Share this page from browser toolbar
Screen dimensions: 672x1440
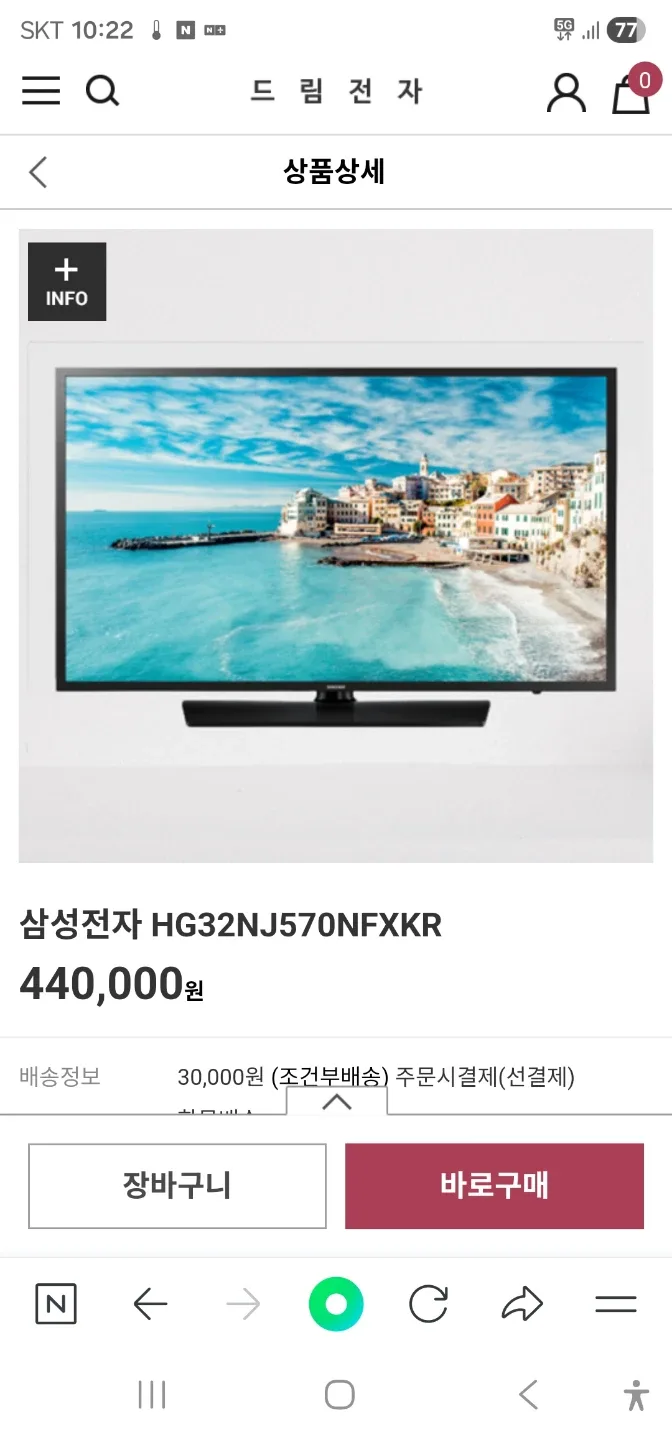pos(521,1304)
